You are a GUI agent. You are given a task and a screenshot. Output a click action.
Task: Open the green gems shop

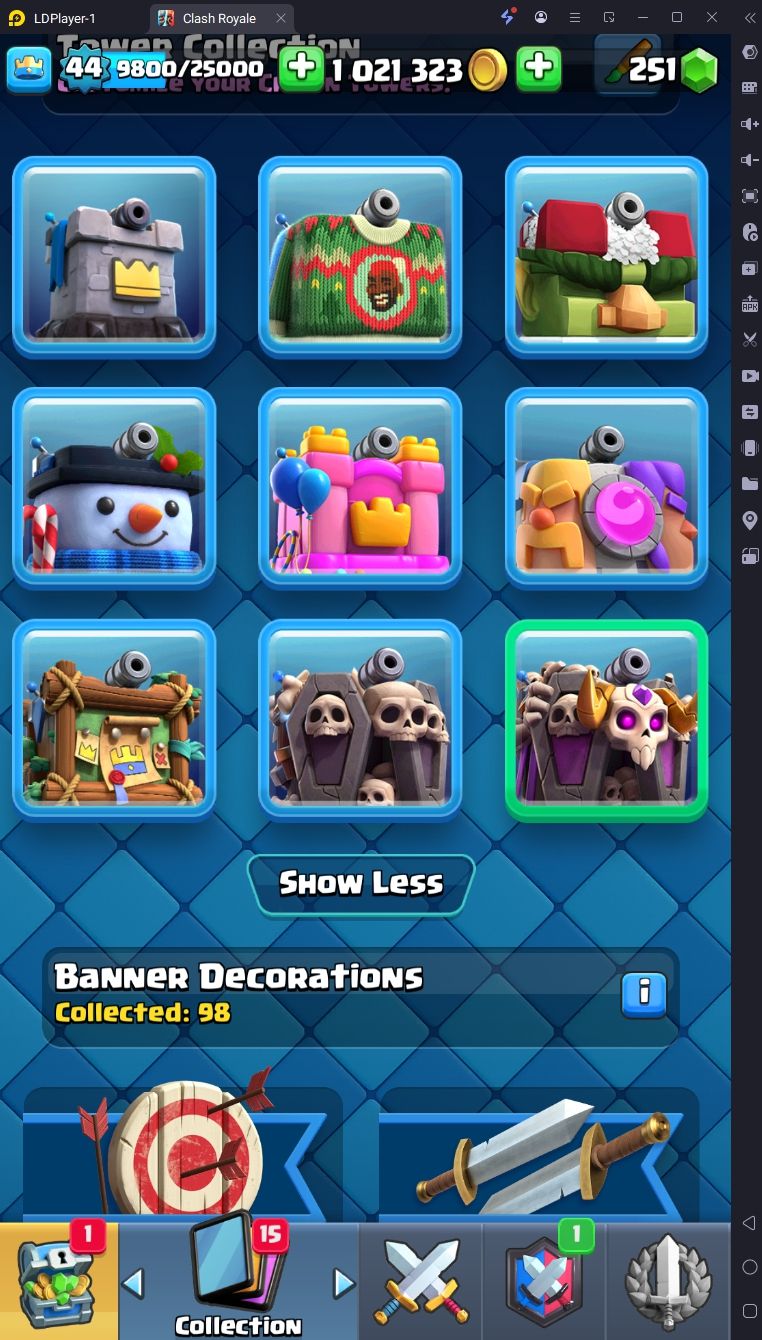(x=699, y=70)
